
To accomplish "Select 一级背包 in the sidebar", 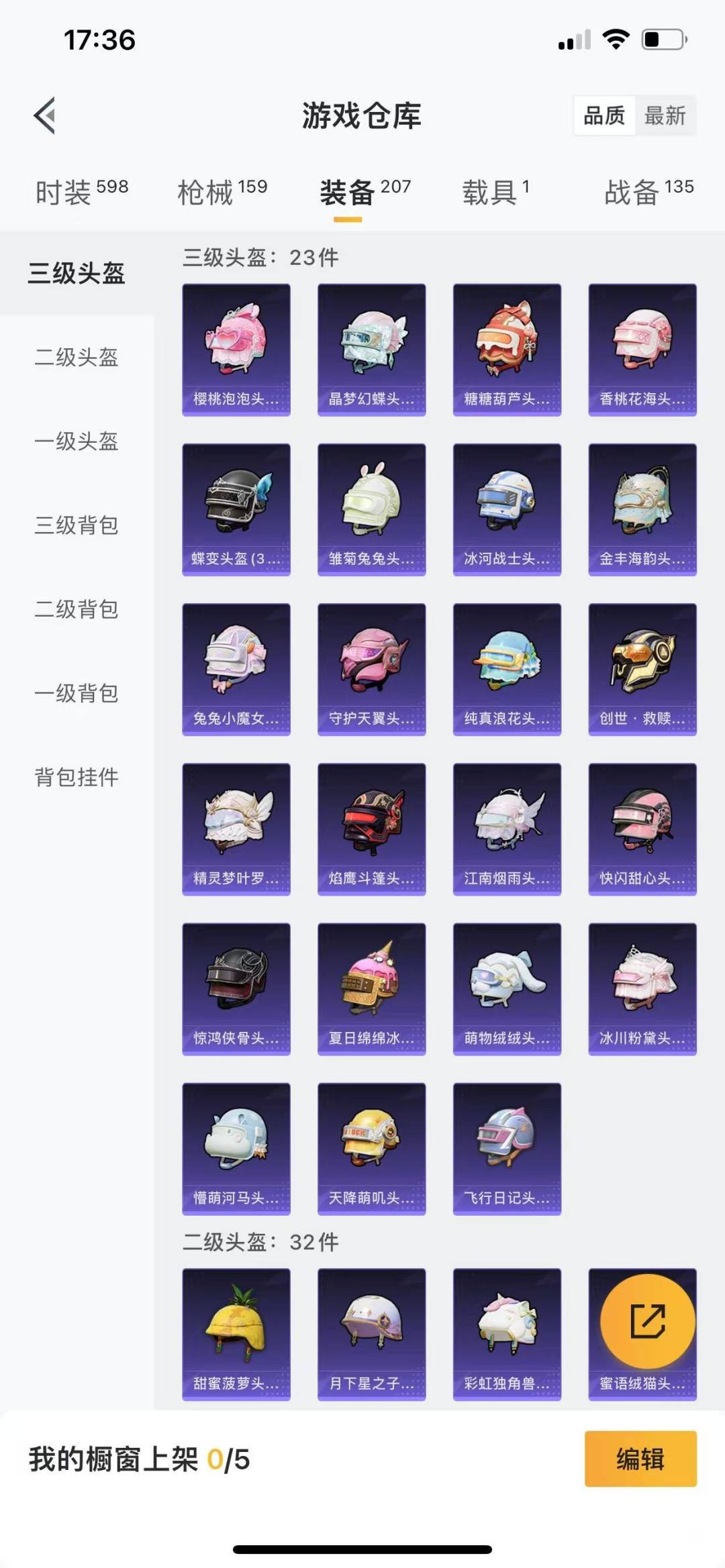I will point(77,693).
